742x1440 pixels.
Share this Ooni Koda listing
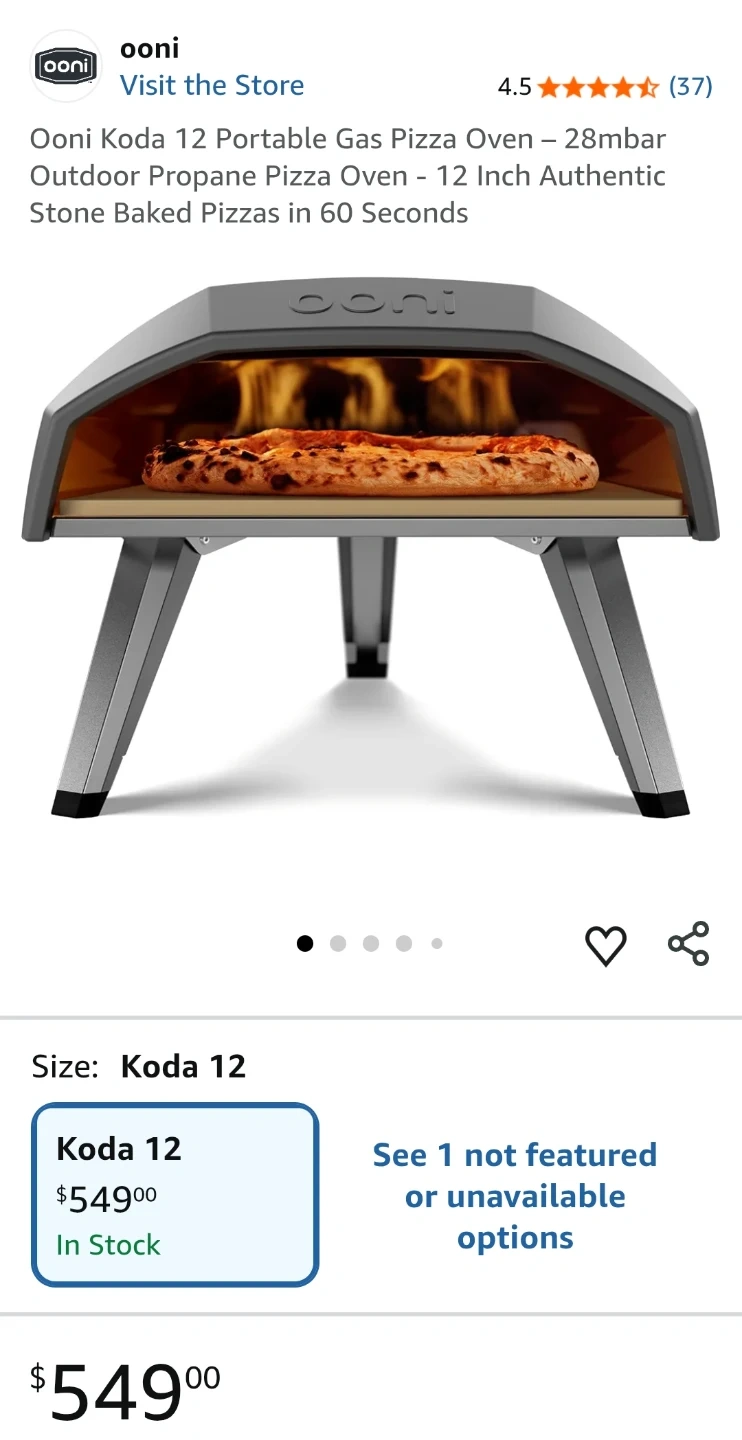688,944
